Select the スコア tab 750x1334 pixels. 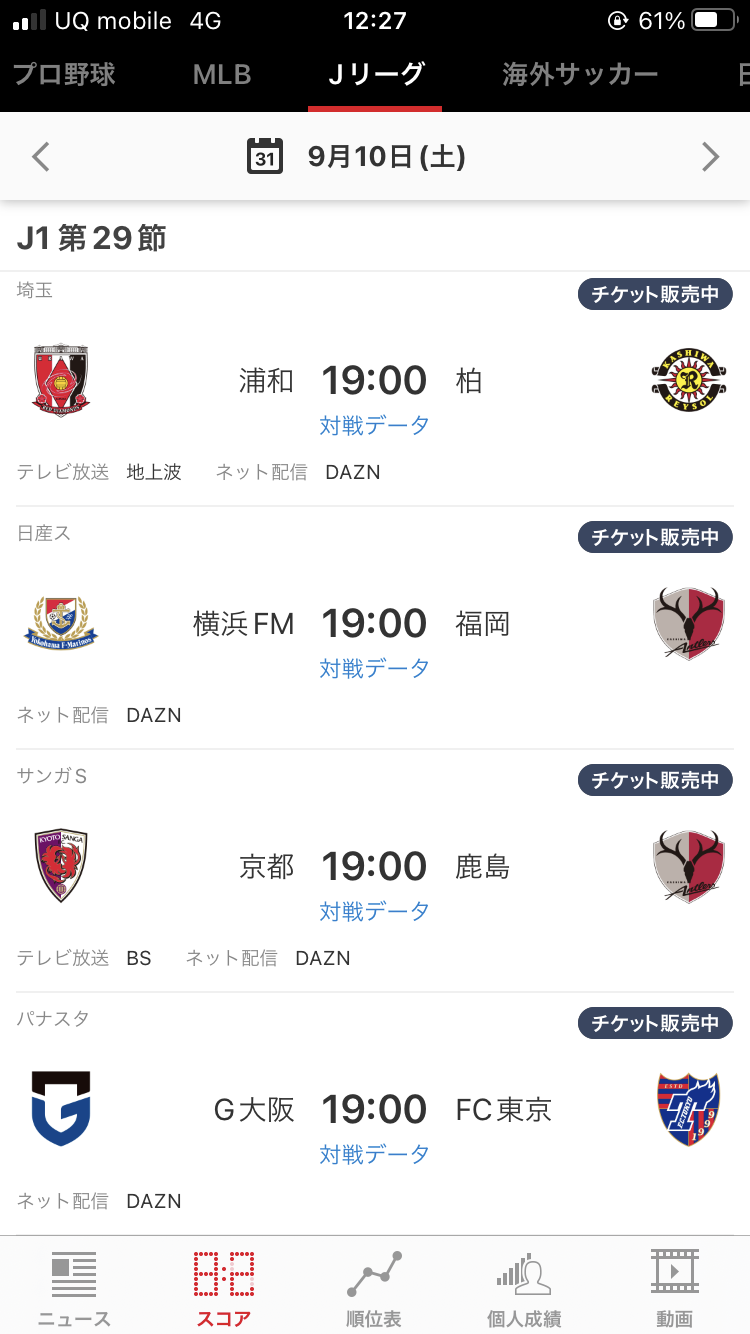[x=224, y=1288]
